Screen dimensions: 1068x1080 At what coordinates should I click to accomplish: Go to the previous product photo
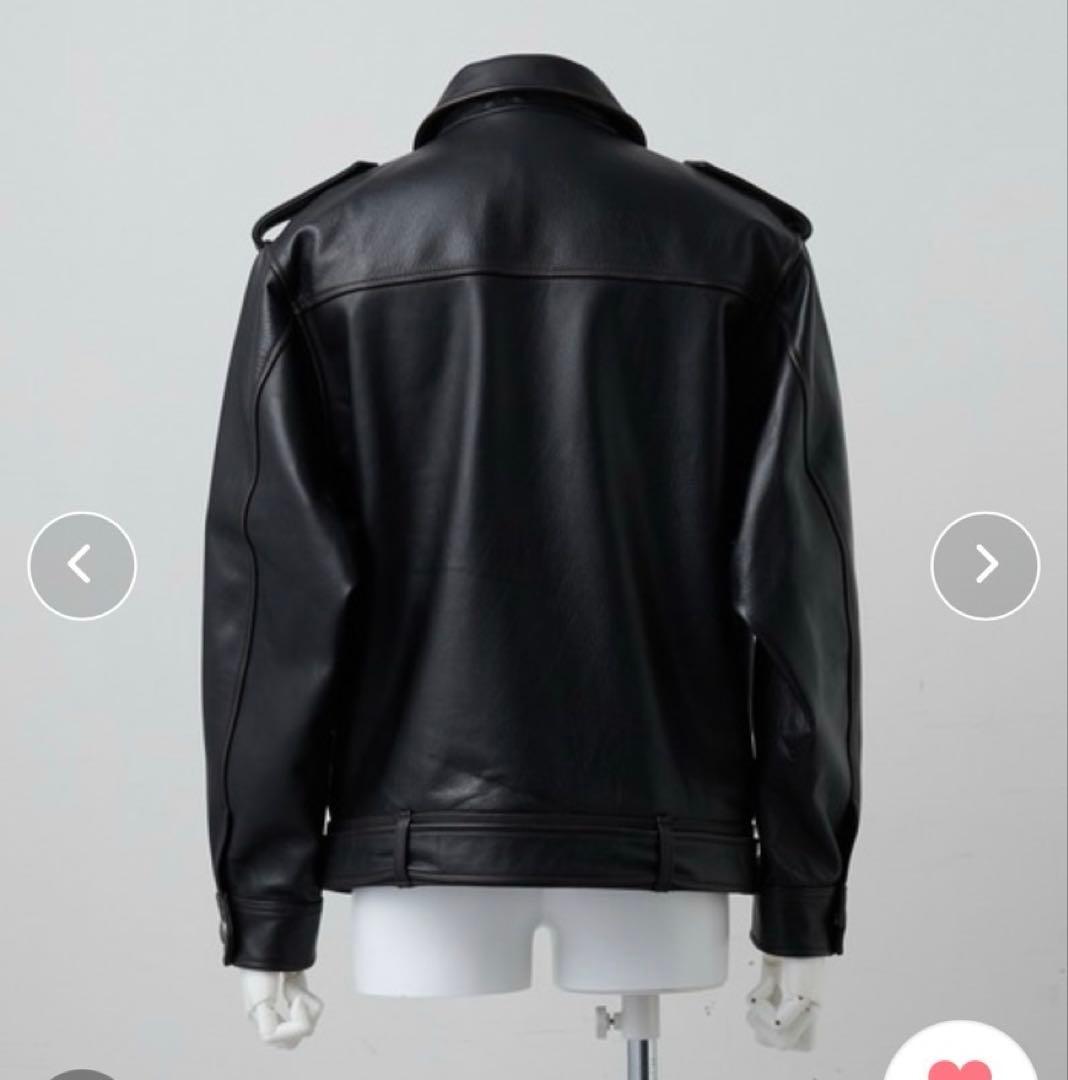point(81,566)
